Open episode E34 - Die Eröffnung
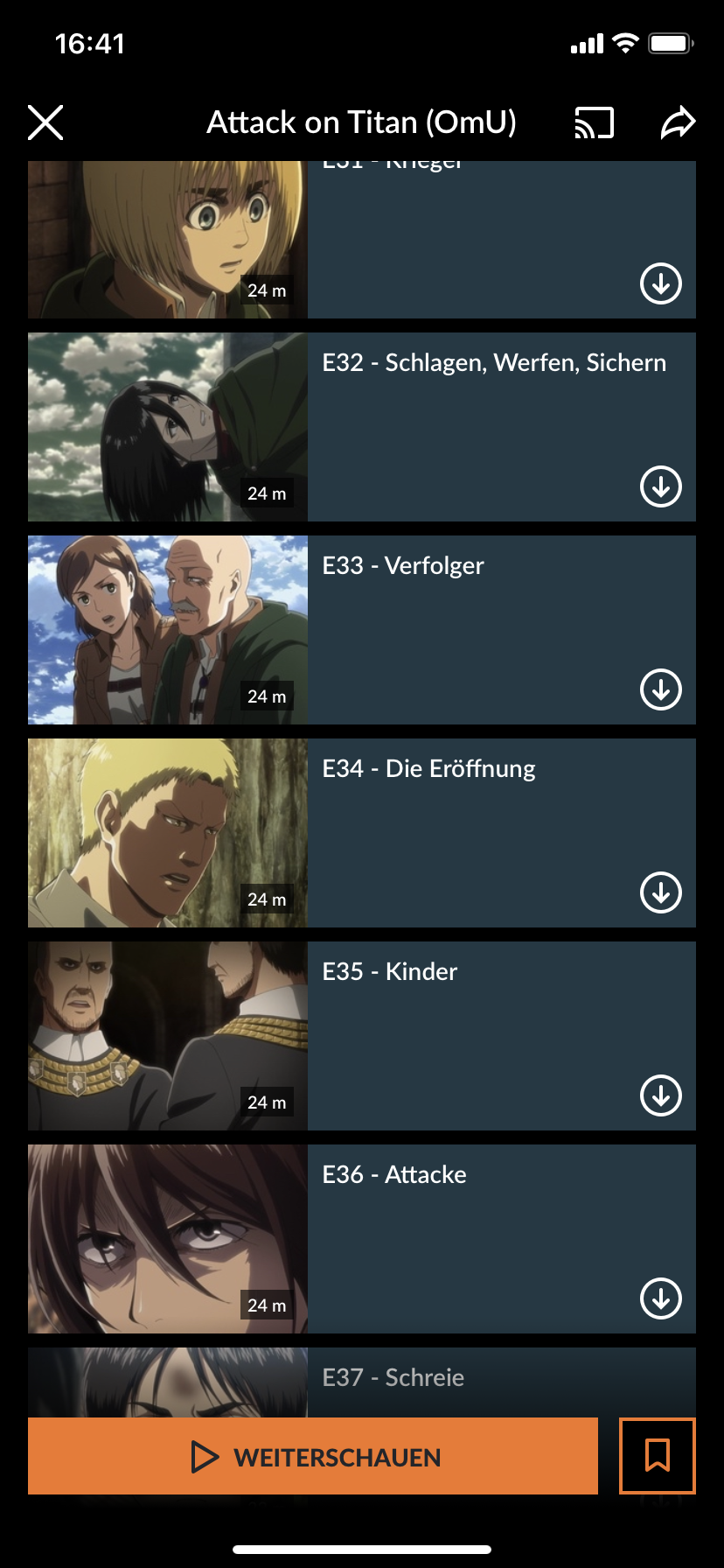The image size is (724, 1568). (x=168, y=833)
